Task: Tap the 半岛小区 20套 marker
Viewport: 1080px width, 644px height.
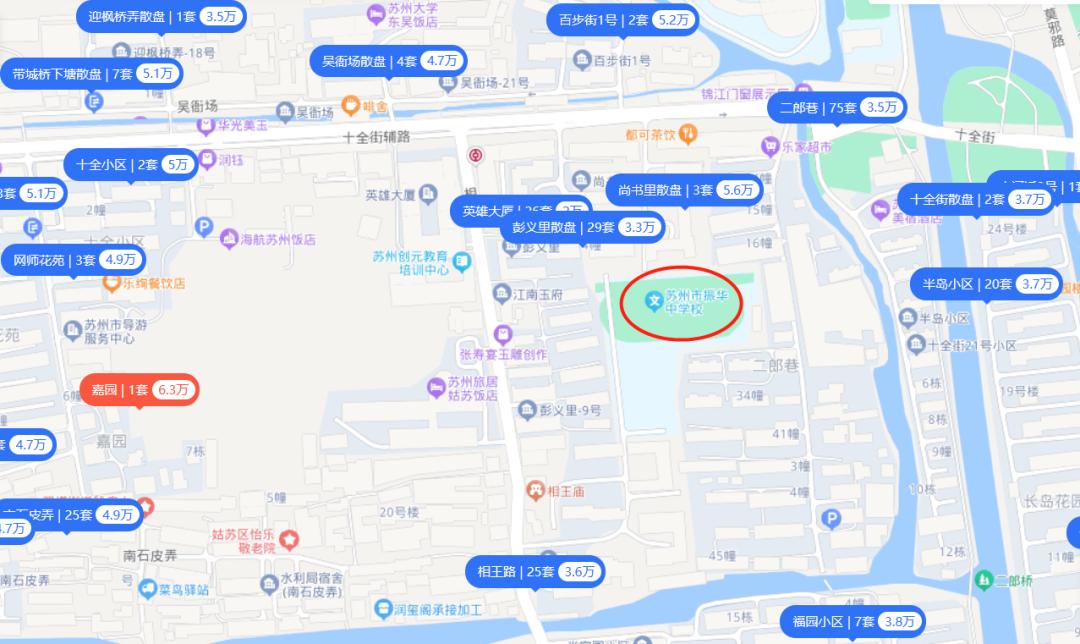Action: tap(986, 284)
